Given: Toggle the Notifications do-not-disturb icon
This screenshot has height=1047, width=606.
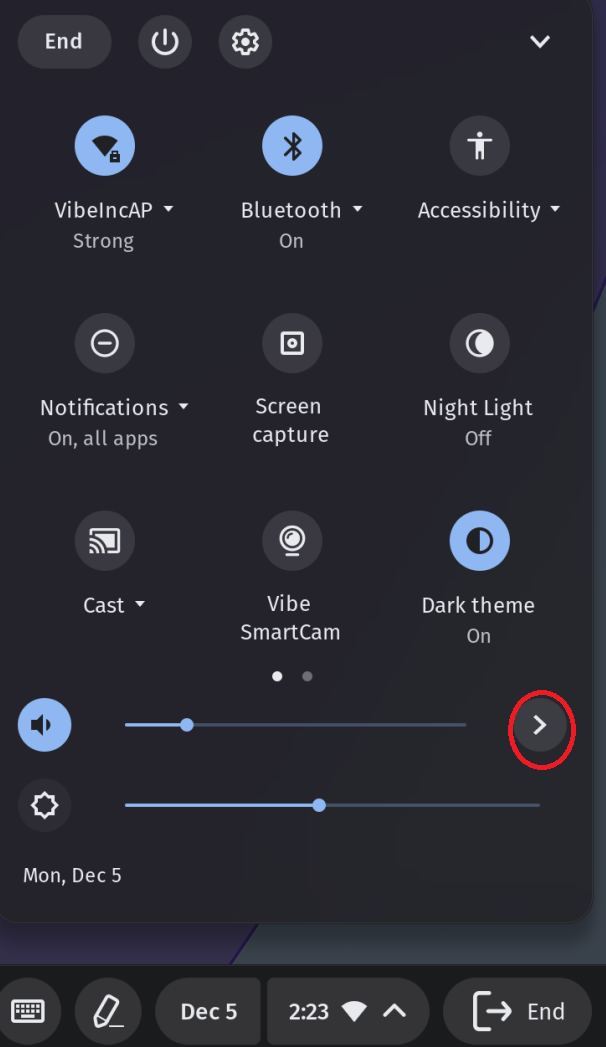Looking at the screenshot, I should point(105,343).
